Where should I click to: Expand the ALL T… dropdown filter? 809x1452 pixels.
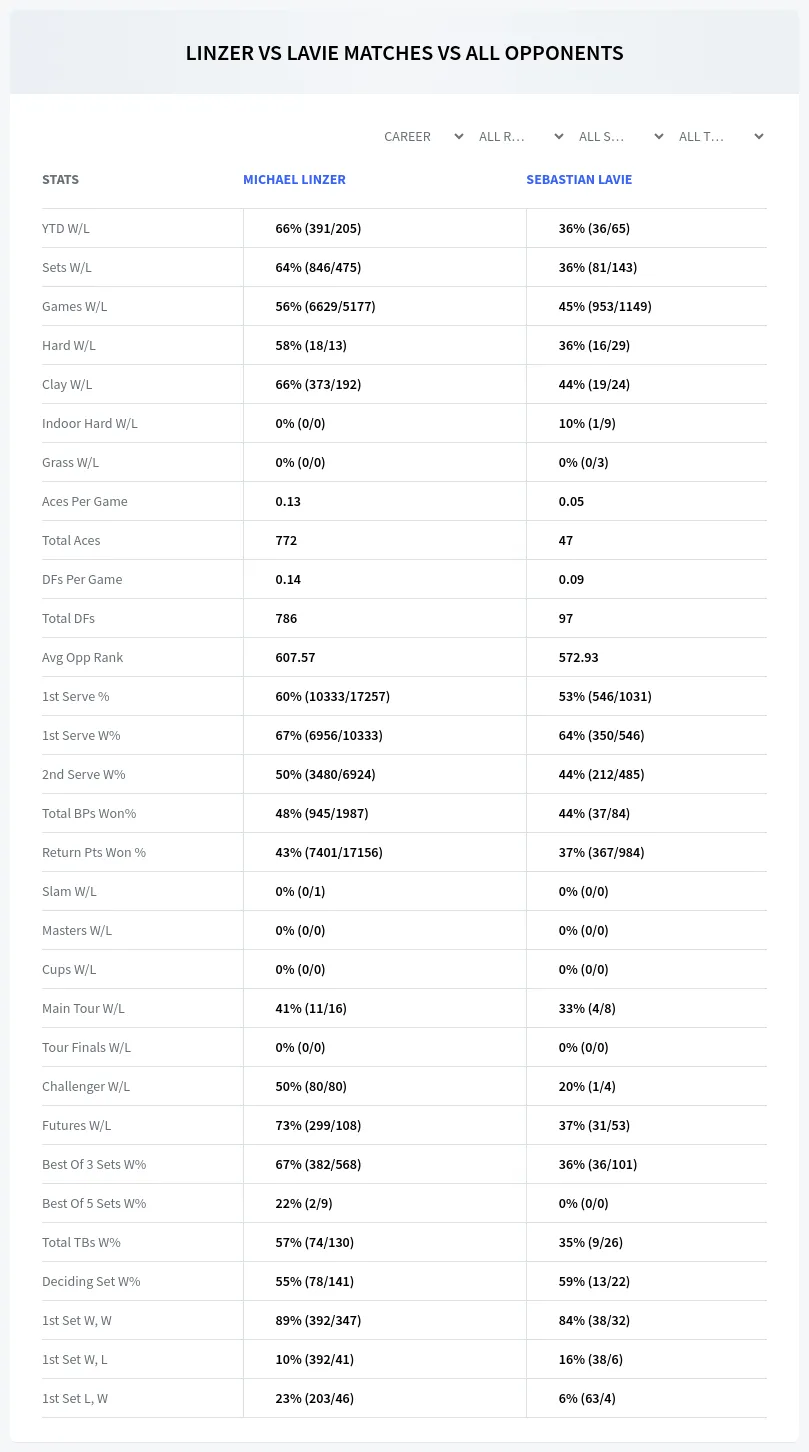point(721,136)
